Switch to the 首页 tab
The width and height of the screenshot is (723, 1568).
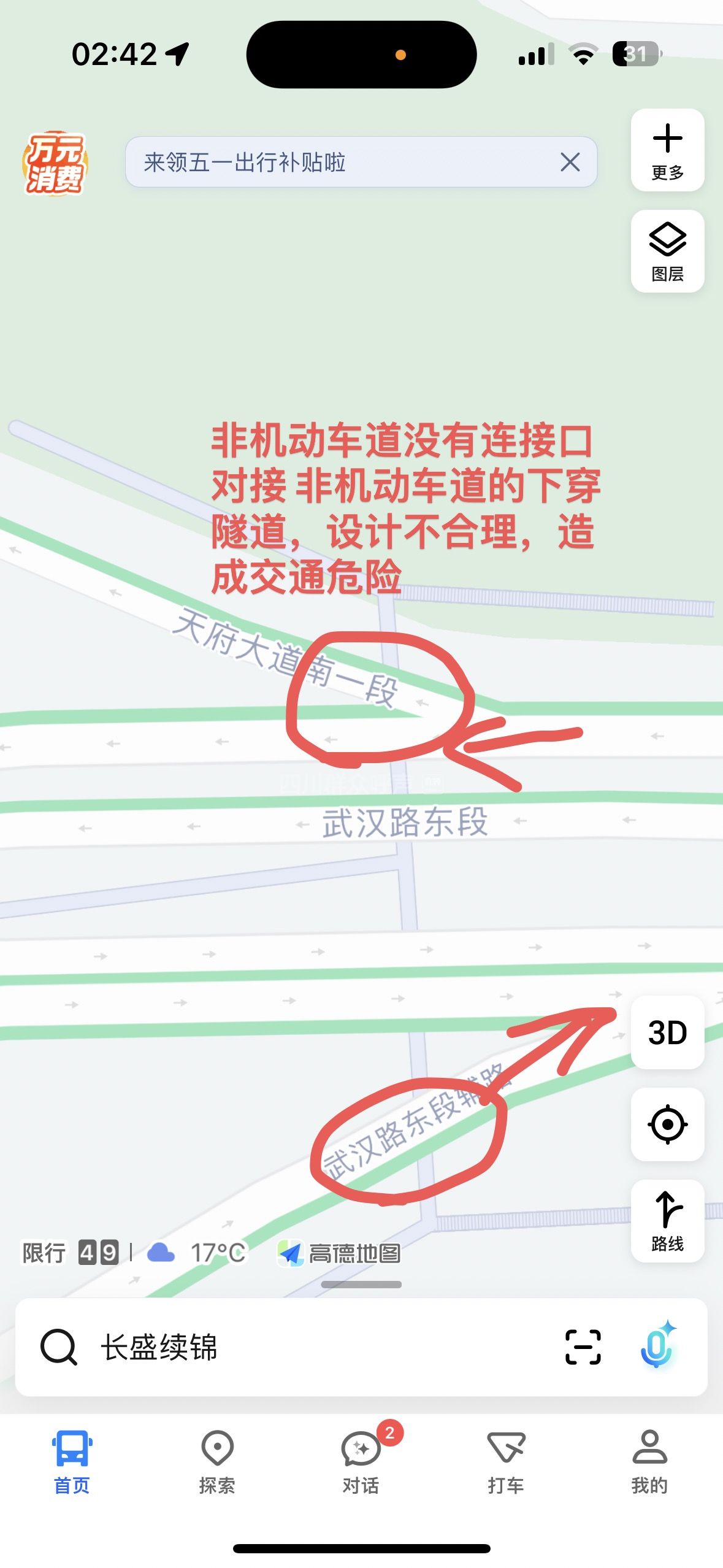[72, 1461]
